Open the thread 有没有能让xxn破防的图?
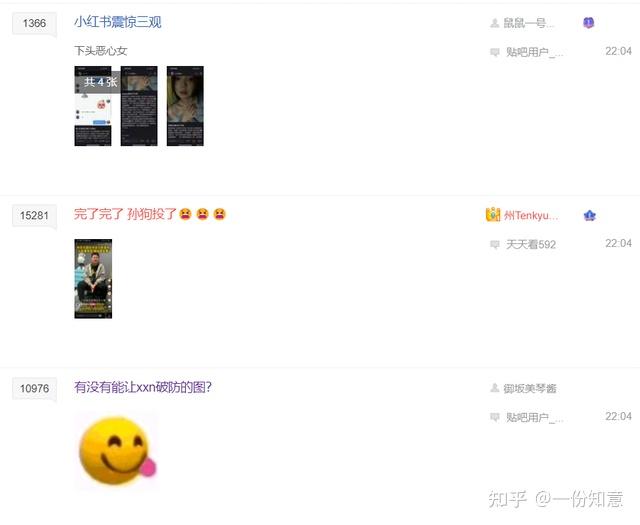Screen dimensions: 640x525 [x=143, y=387]
